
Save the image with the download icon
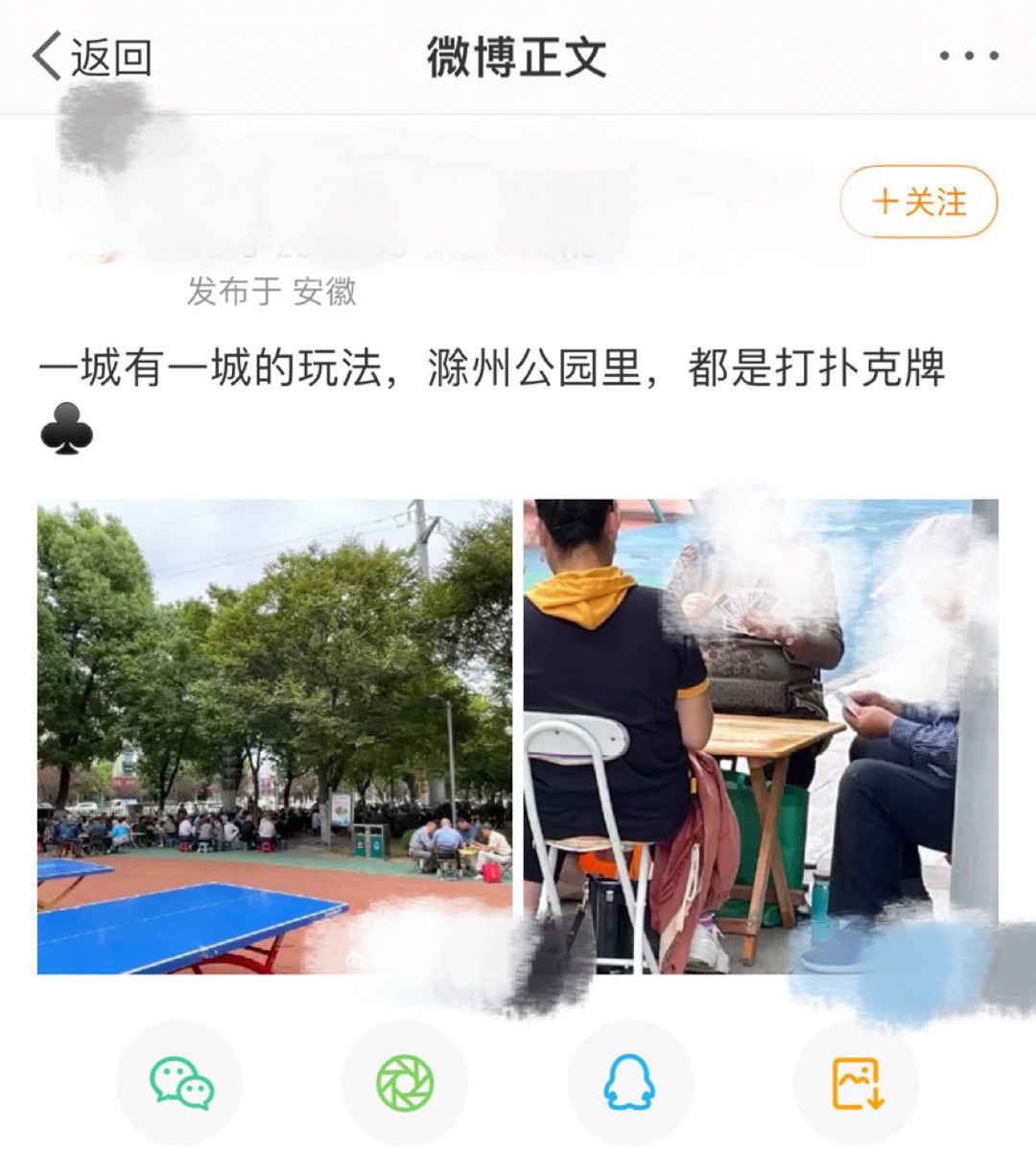click(857, 1083)
